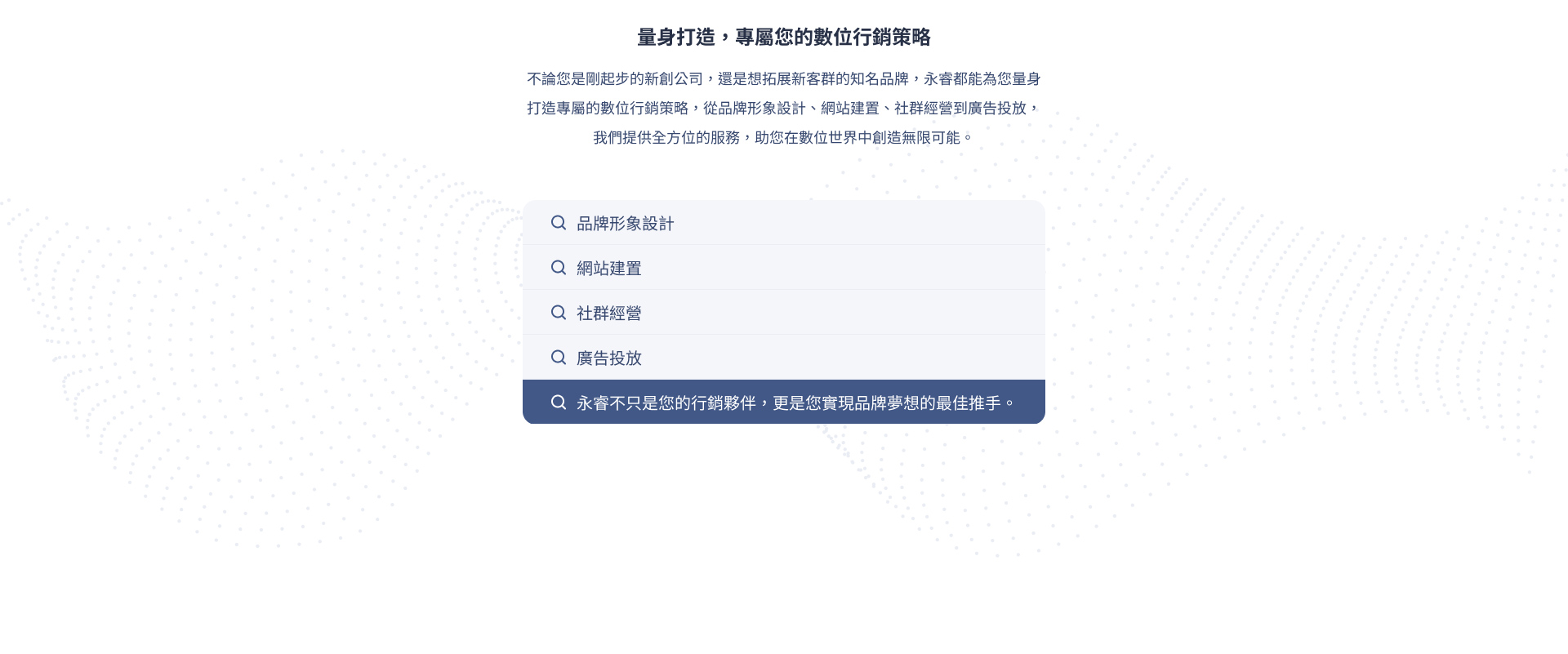
Task: Open the 社群經營 option
Action: click(608, 313)
